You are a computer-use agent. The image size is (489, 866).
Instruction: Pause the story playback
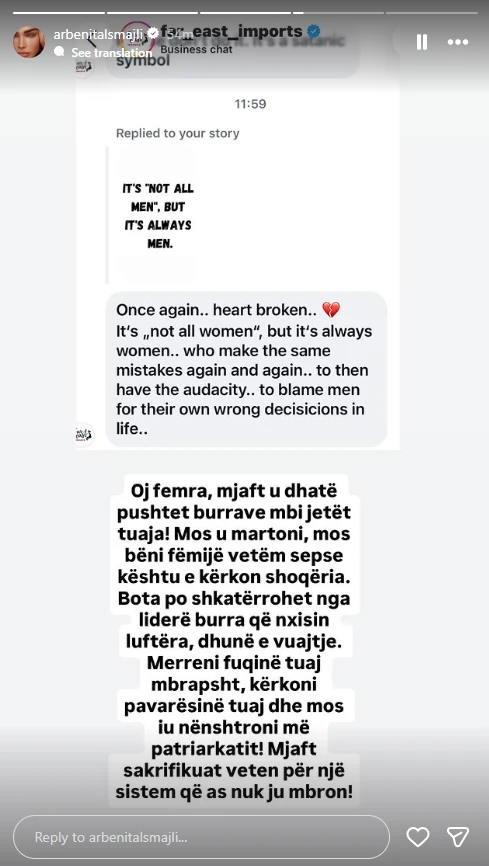tap(422, 42)
